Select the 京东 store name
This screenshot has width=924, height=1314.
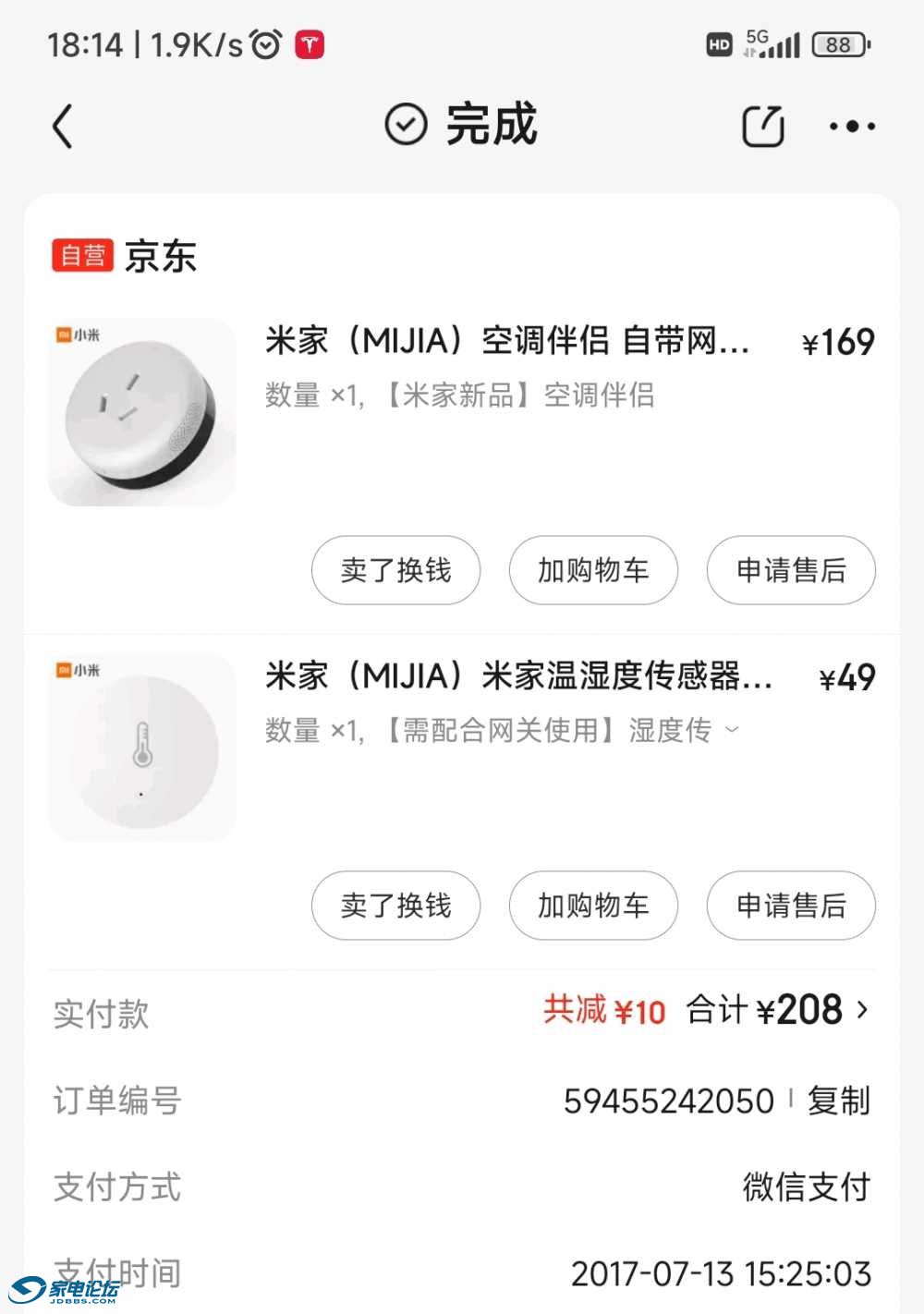(x=160, y=256)
